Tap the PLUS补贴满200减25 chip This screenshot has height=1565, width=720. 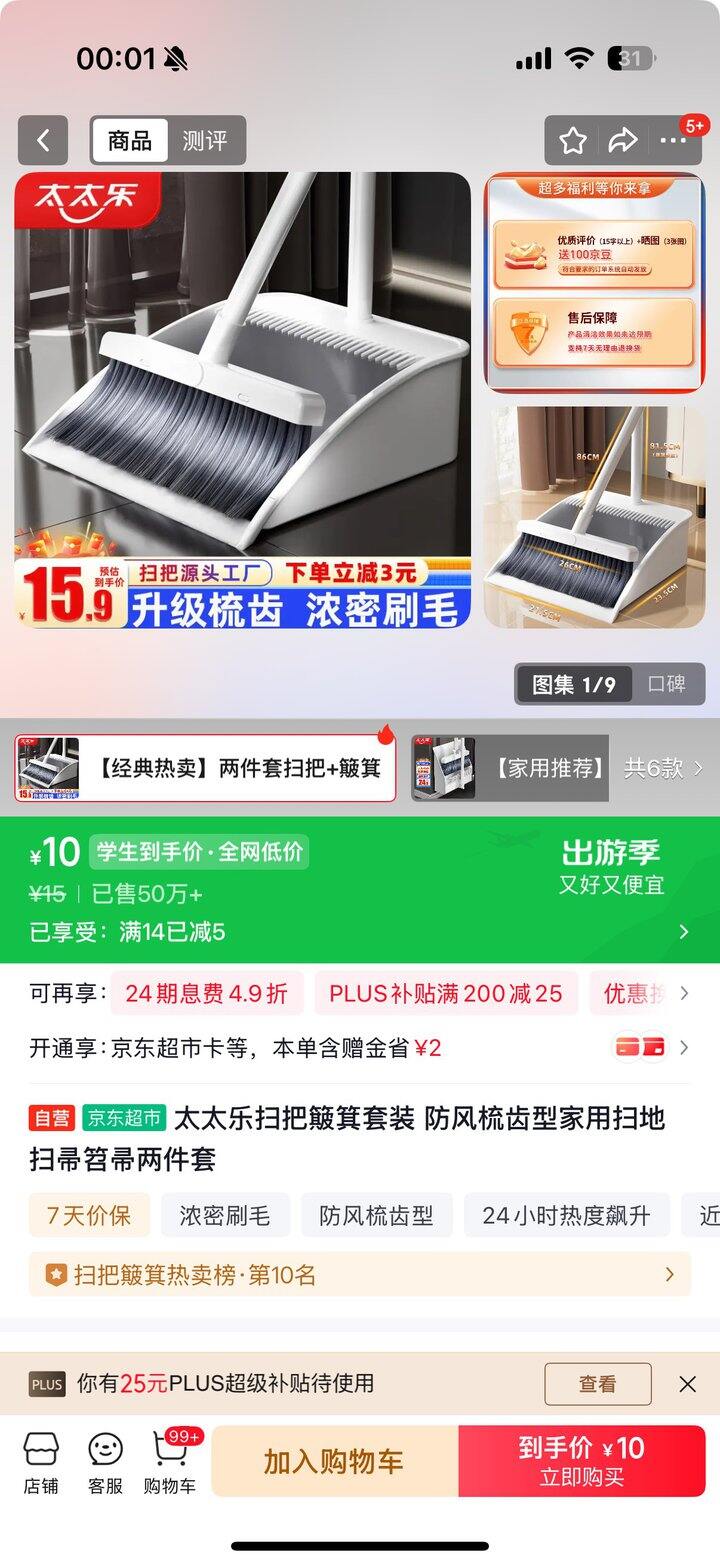(446, 993)
